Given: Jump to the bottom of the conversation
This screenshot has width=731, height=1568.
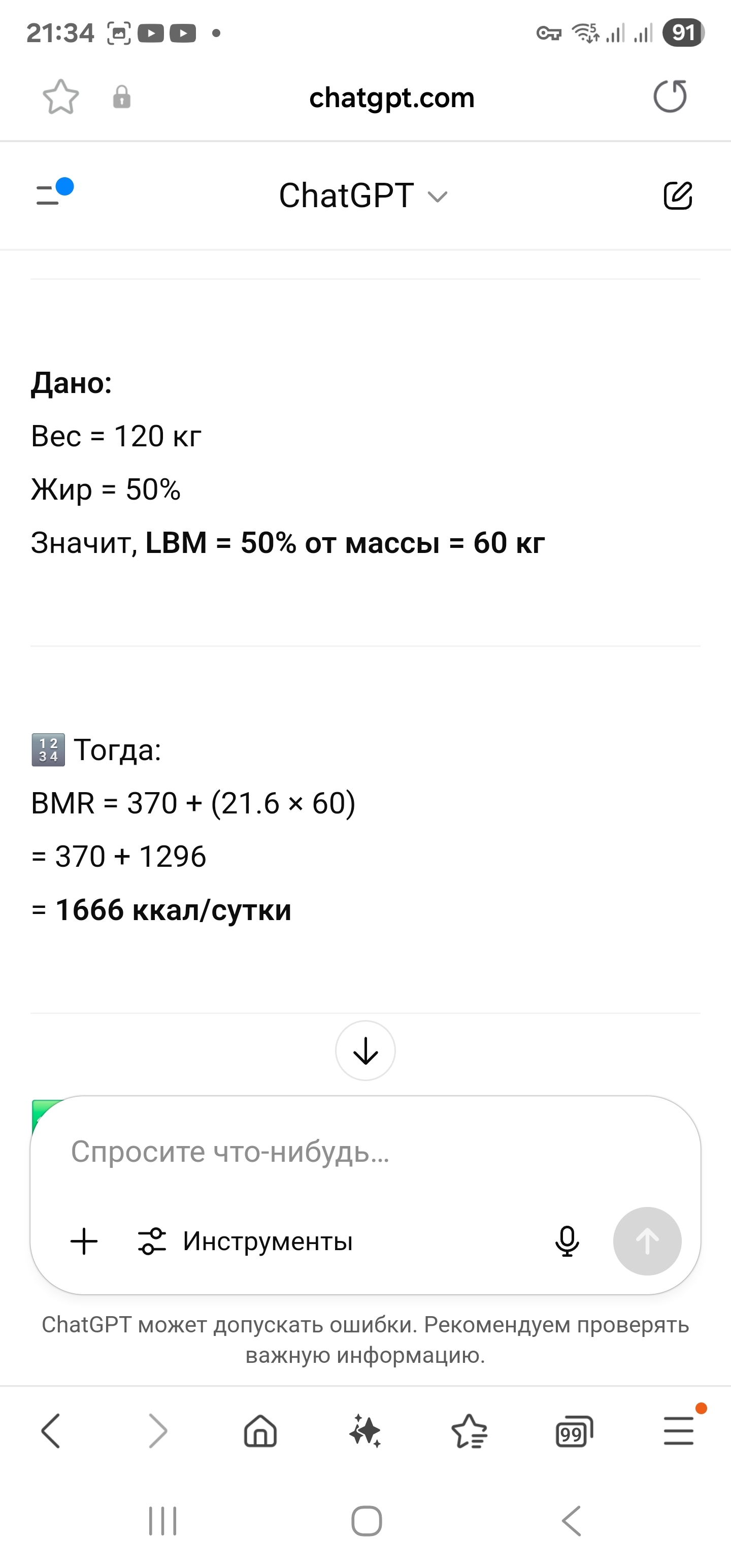Looking at the screenshot, I should point(365,1051).
